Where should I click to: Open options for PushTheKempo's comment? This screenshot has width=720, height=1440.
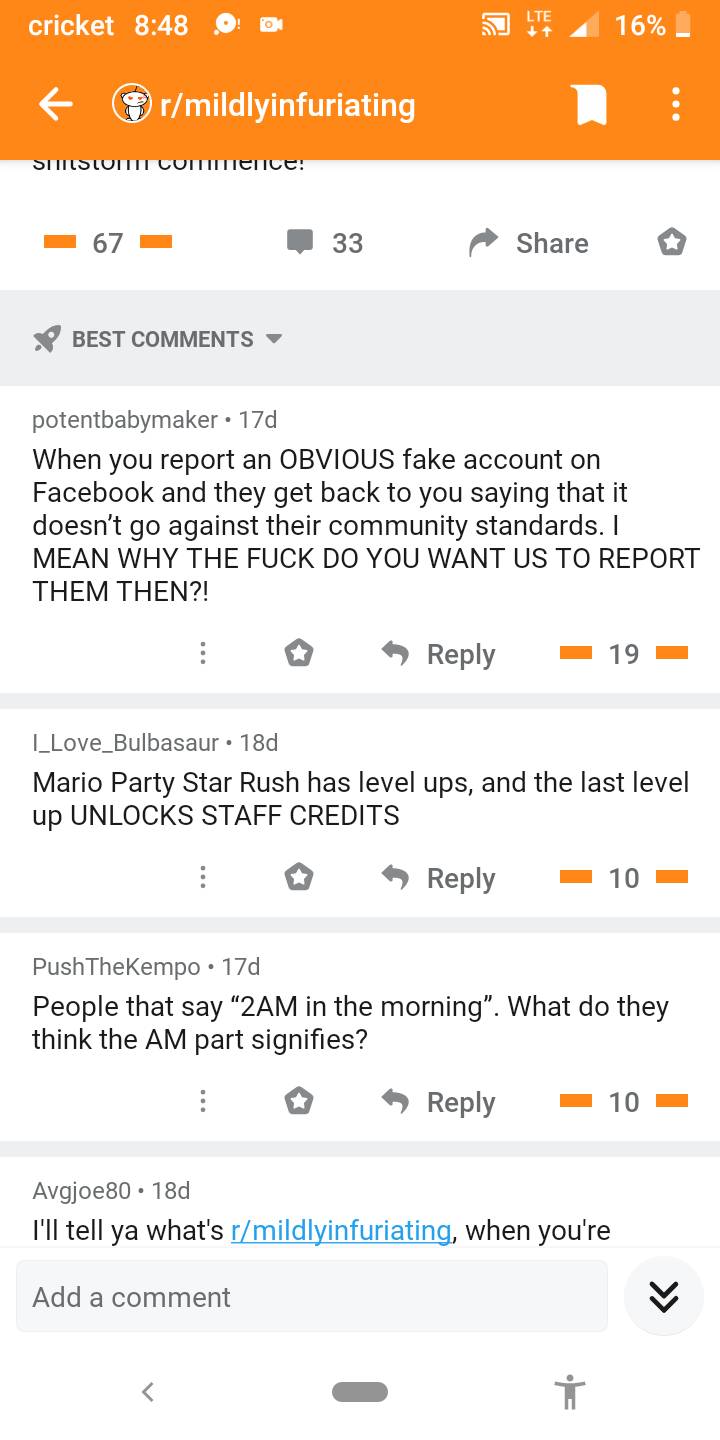point(203,1102)
